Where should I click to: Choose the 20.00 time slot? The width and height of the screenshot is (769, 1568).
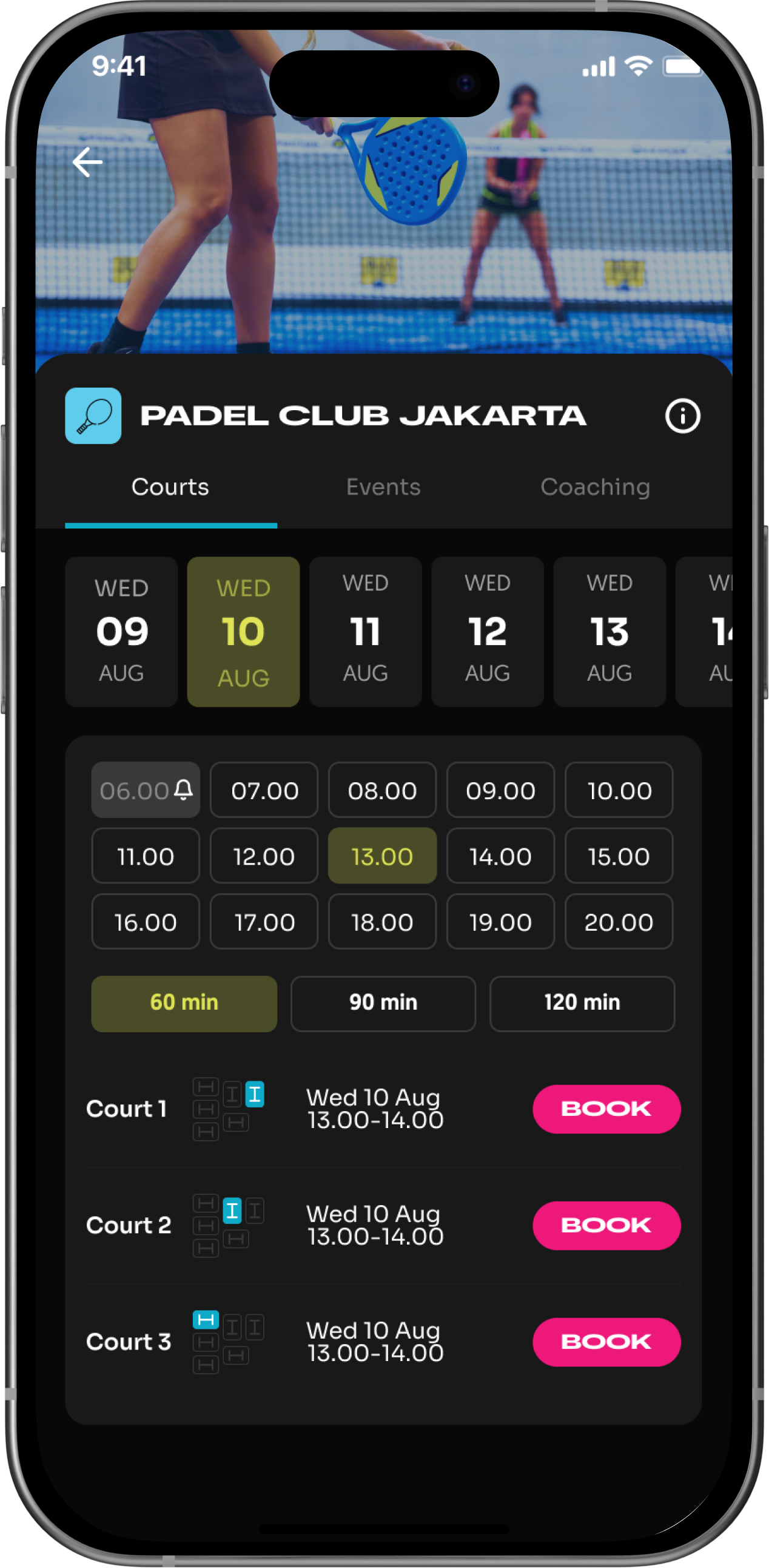click(619, 922)
